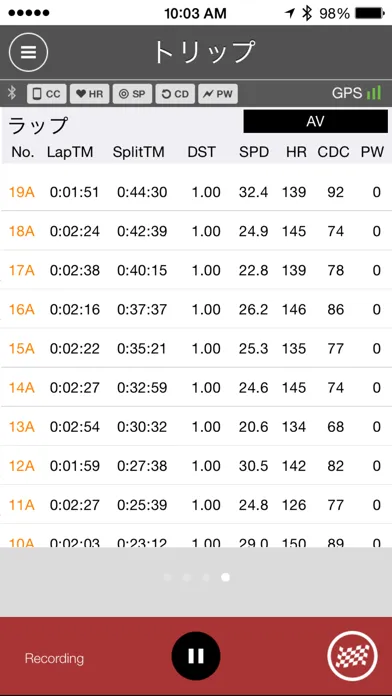Open lap 16A row

click(x=196, y=309)
